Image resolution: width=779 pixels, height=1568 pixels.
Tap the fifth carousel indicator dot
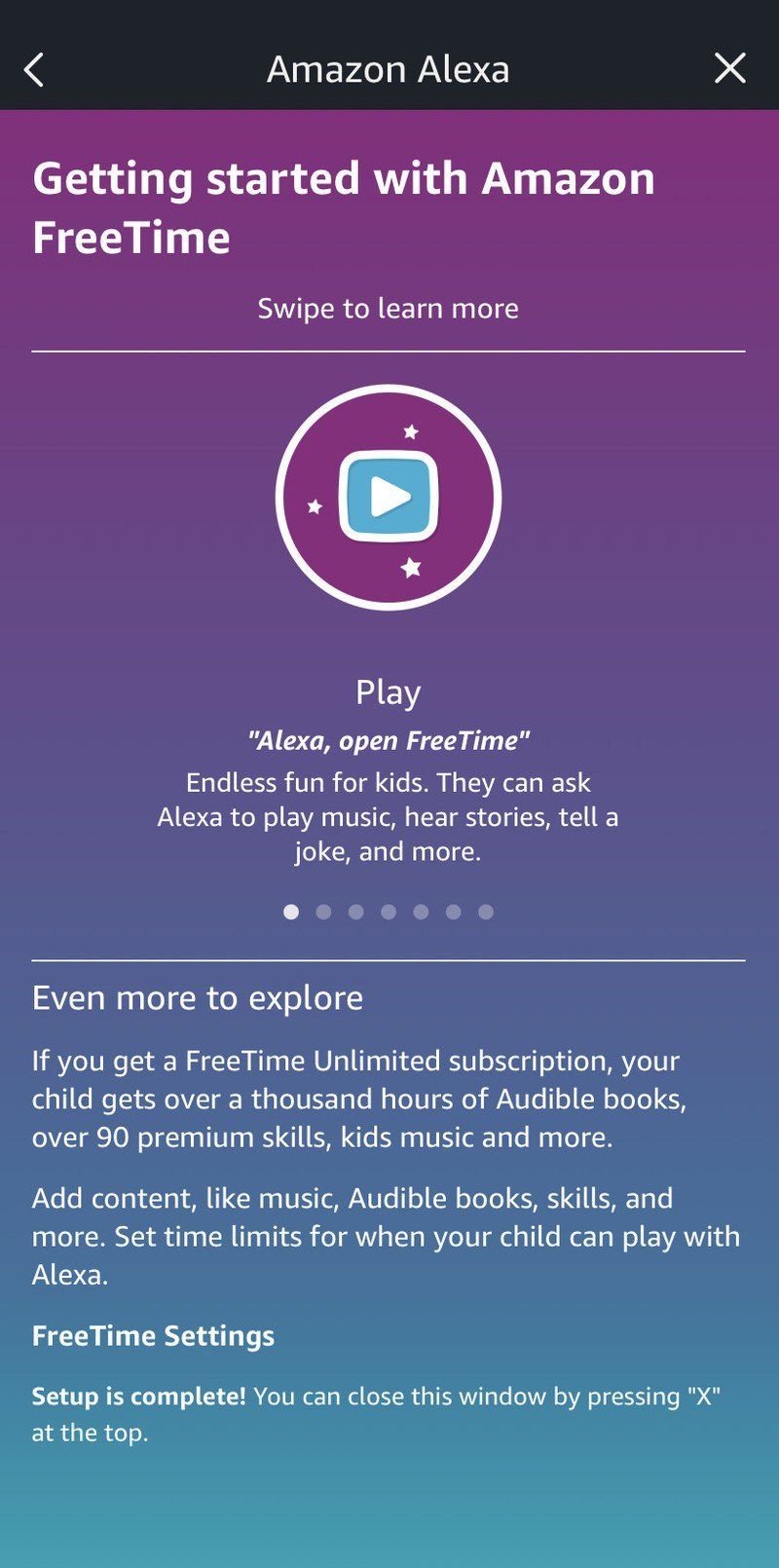(x=421, y=913)
